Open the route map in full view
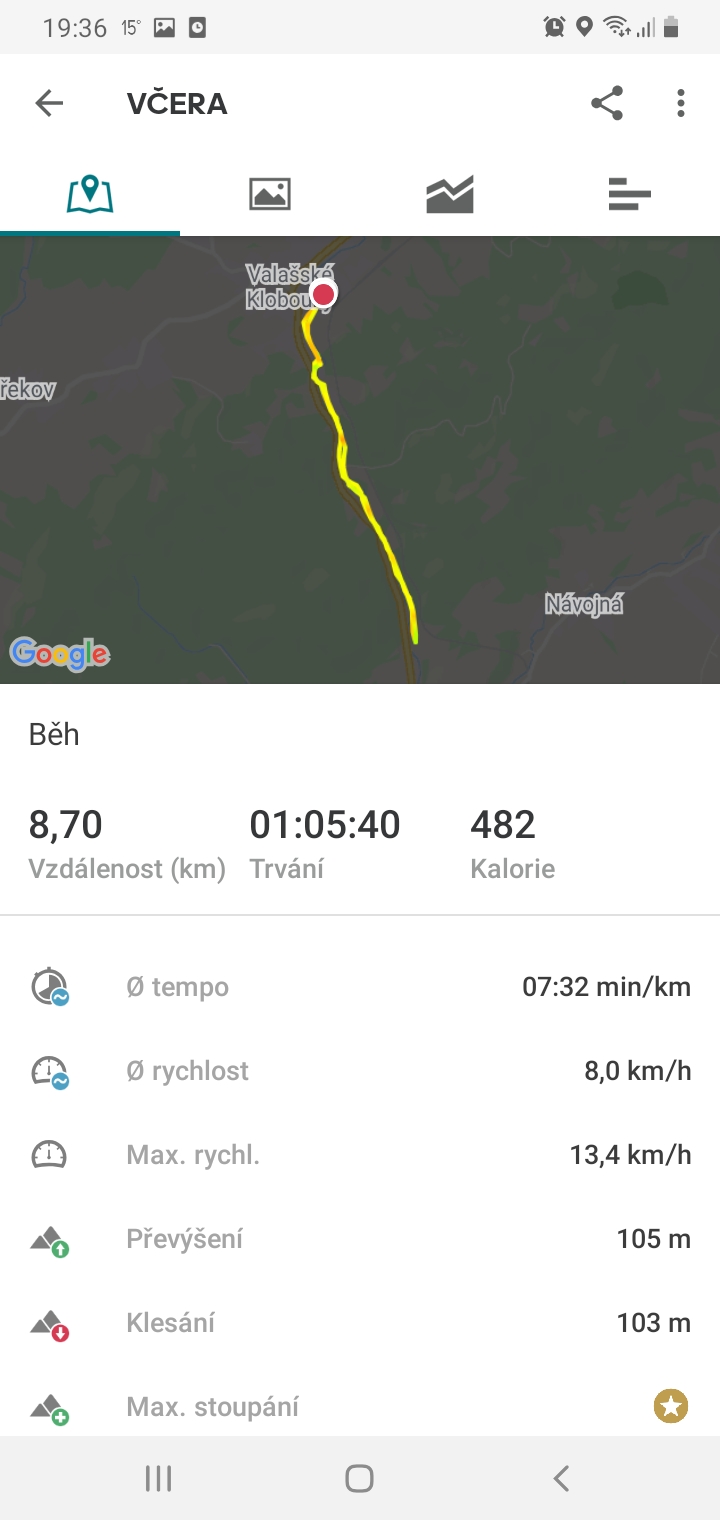Screen dimensions: 720x1520 click(360, 460)
